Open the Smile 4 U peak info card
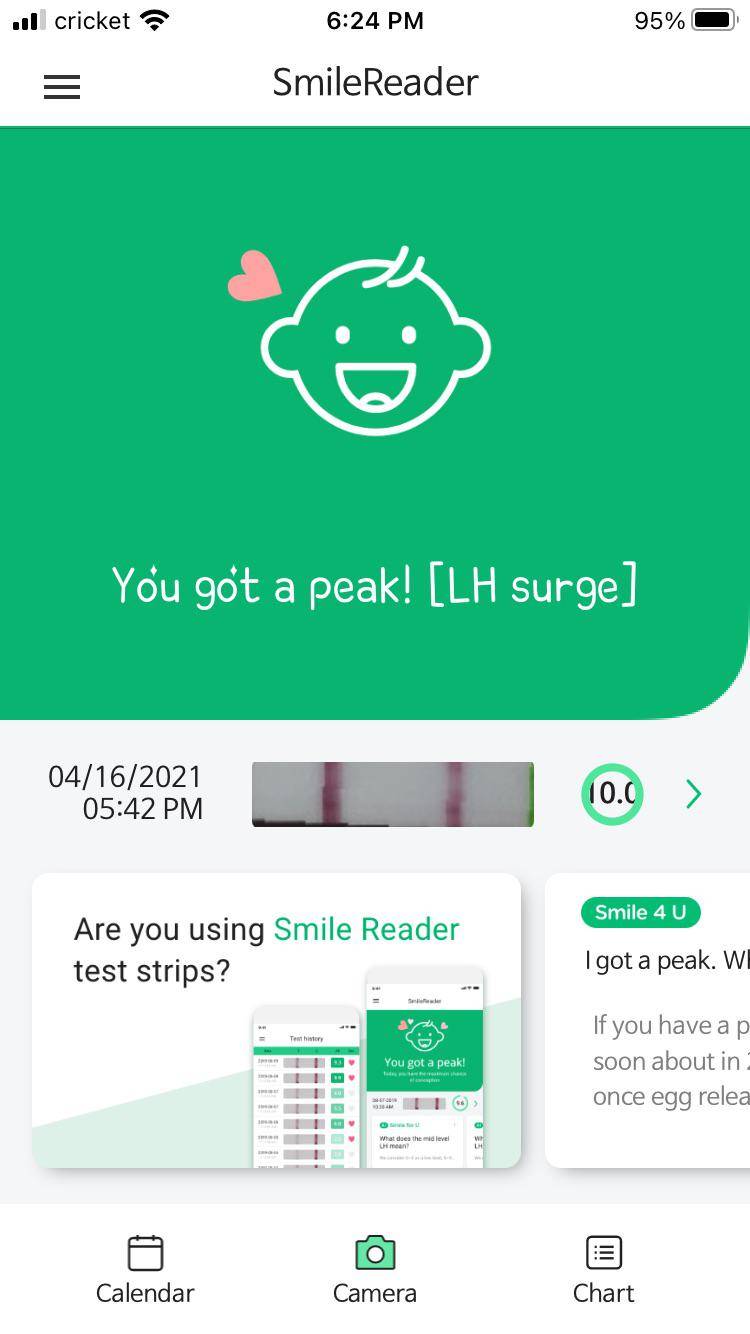Screen dimensions: 750x1334 coord(650,1020)
